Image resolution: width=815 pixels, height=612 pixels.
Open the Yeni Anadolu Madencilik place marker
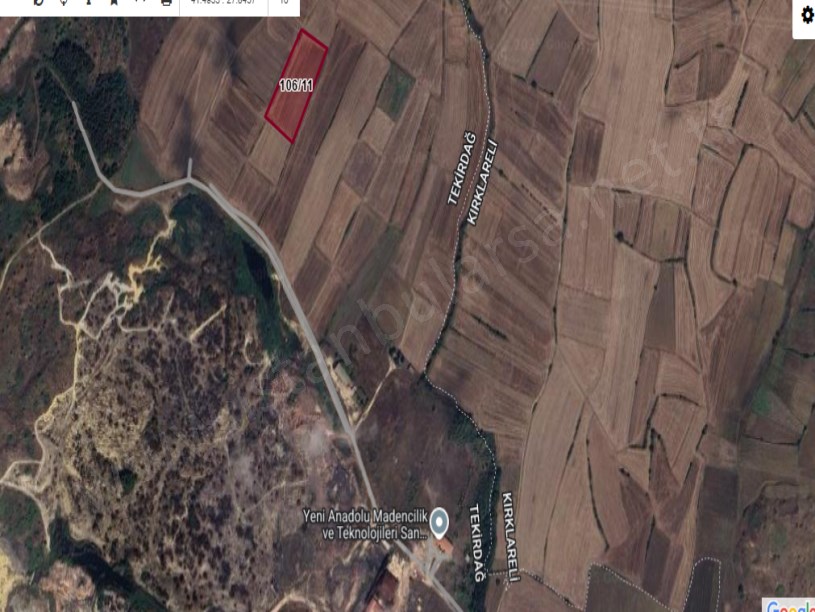click(439, 521)
